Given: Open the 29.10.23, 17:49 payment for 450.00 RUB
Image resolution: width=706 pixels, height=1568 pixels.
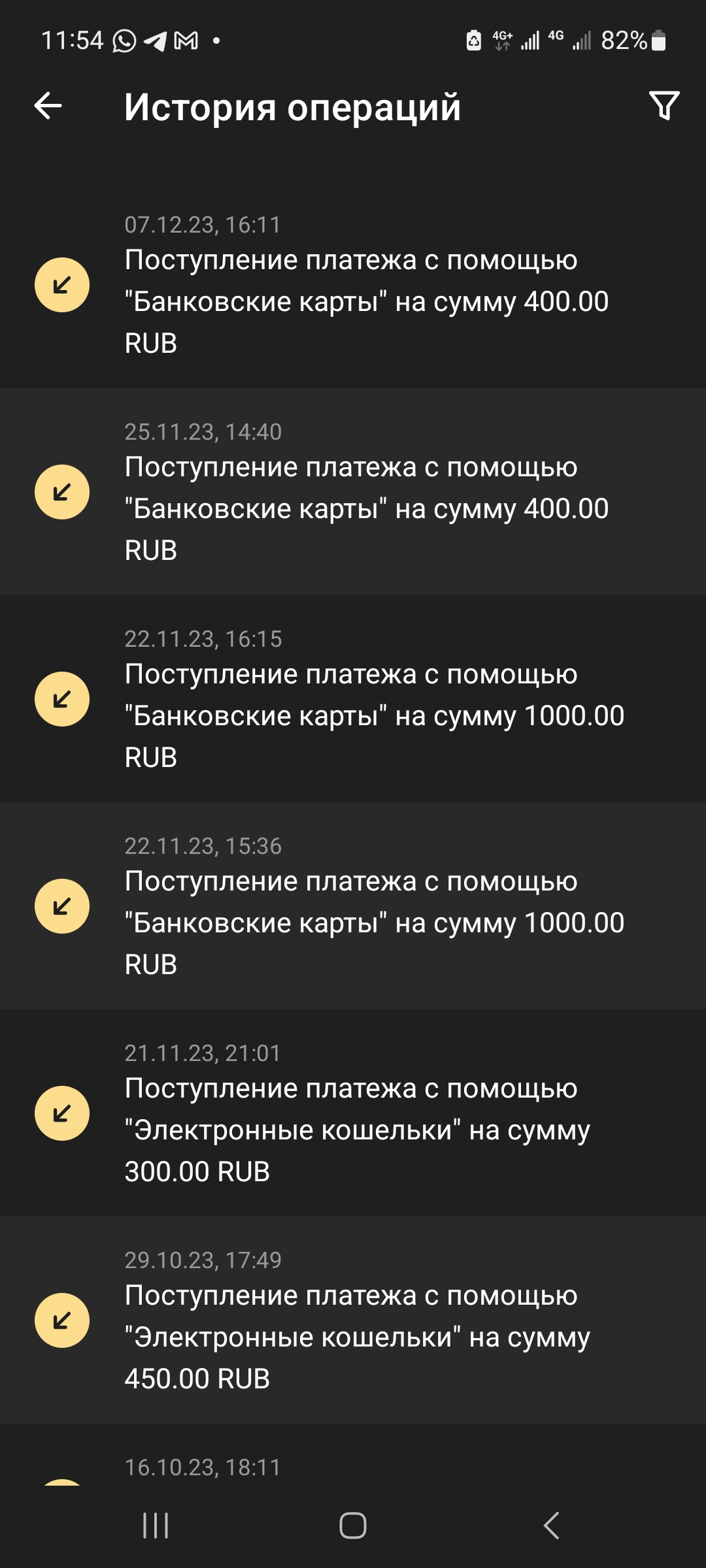Looking at the screenshot, I should pyautogui.click(x=353, y=1320).
